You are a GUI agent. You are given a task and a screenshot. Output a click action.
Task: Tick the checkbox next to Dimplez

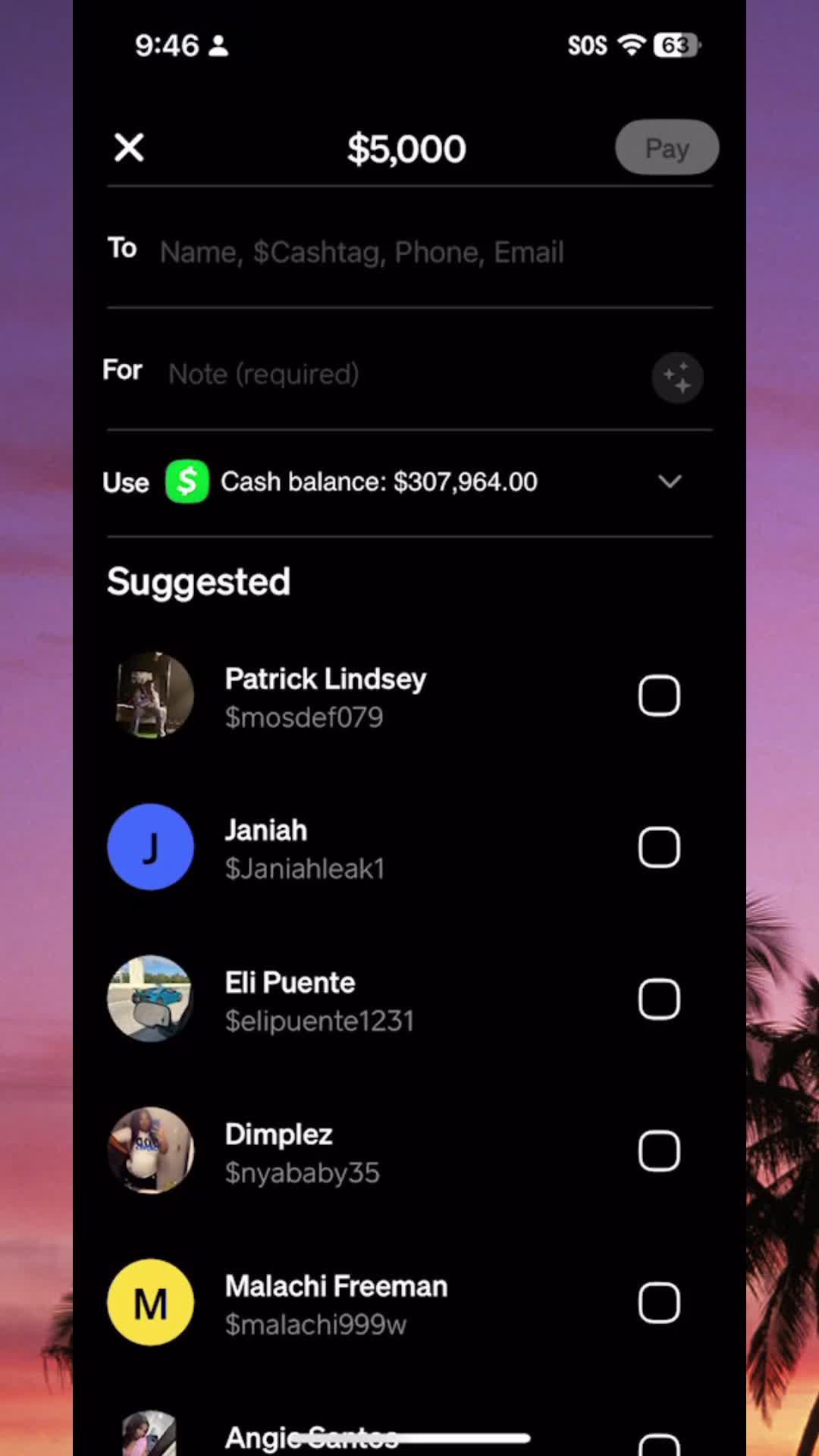point(659,1151)
